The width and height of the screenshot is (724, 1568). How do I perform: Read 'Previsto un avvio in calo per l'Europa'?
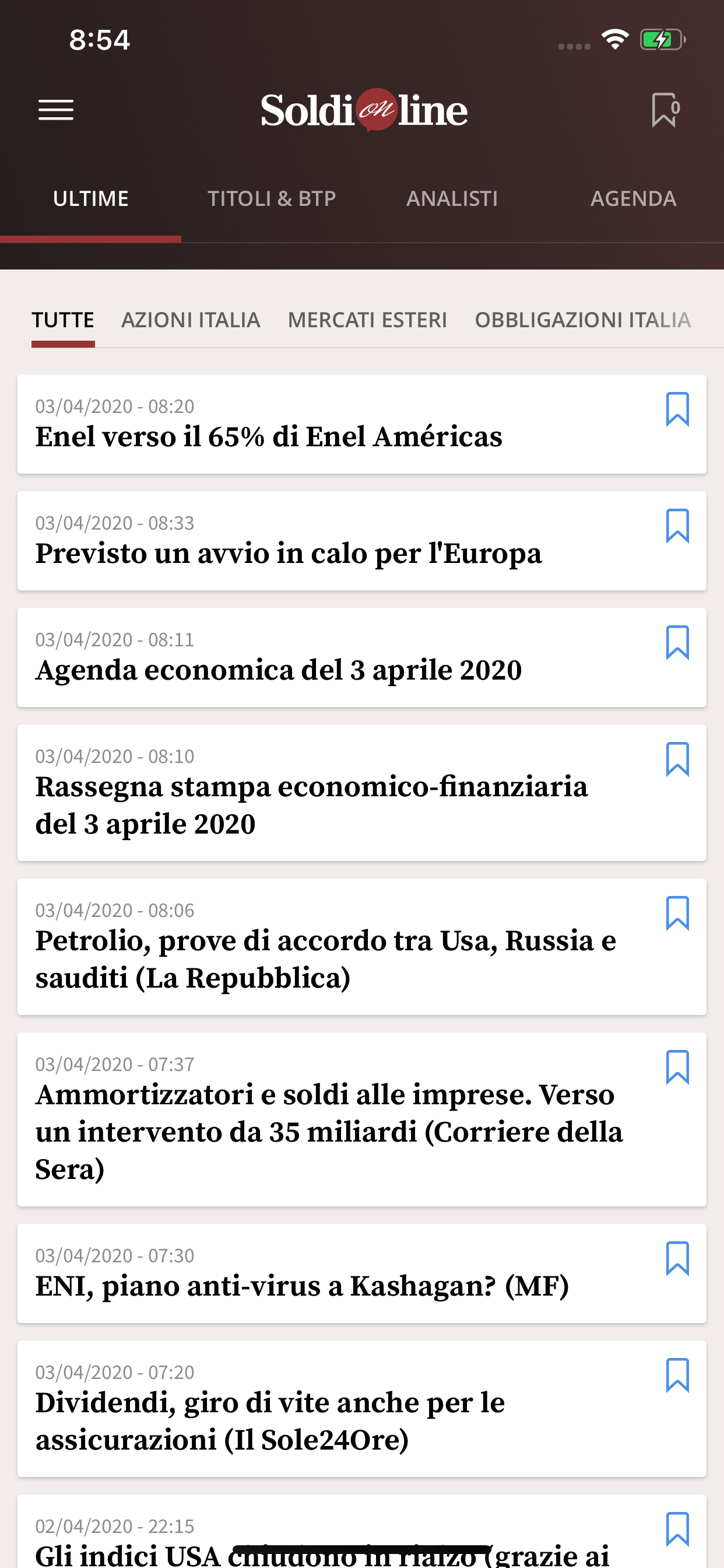[x=361, y=541]
